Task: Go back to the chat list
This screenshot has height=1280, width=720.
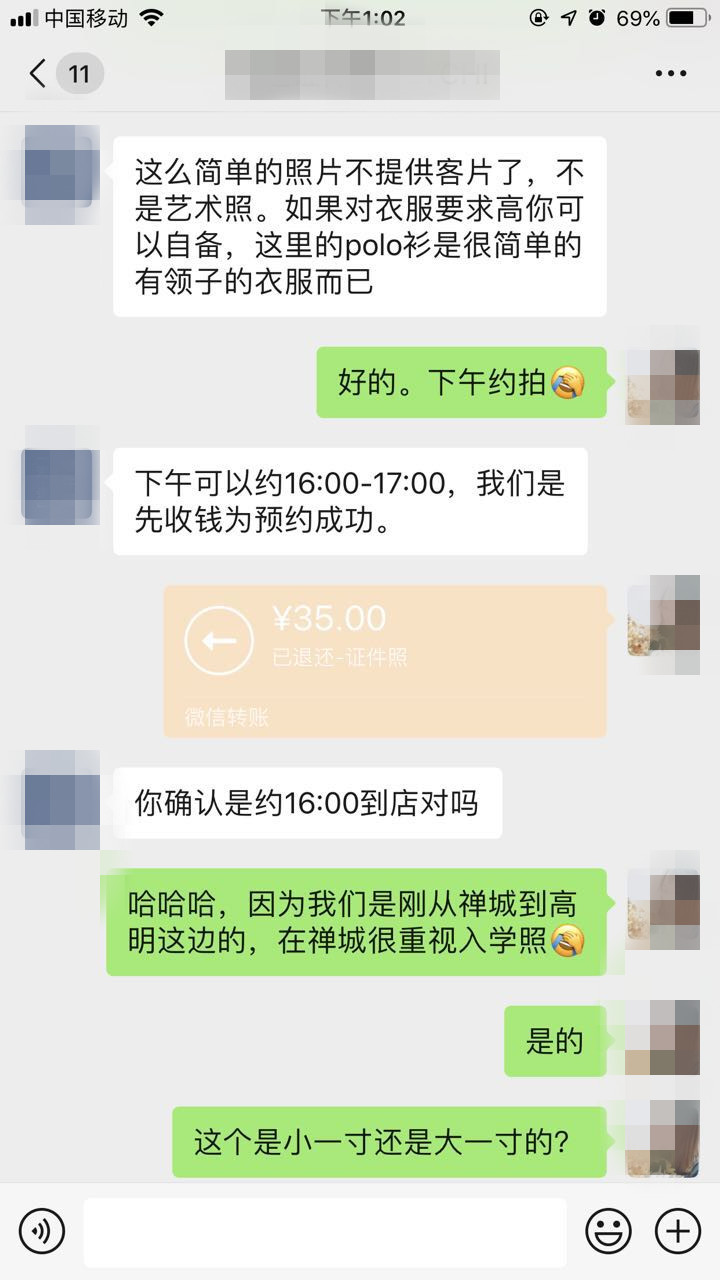Action: coord(40,74)
